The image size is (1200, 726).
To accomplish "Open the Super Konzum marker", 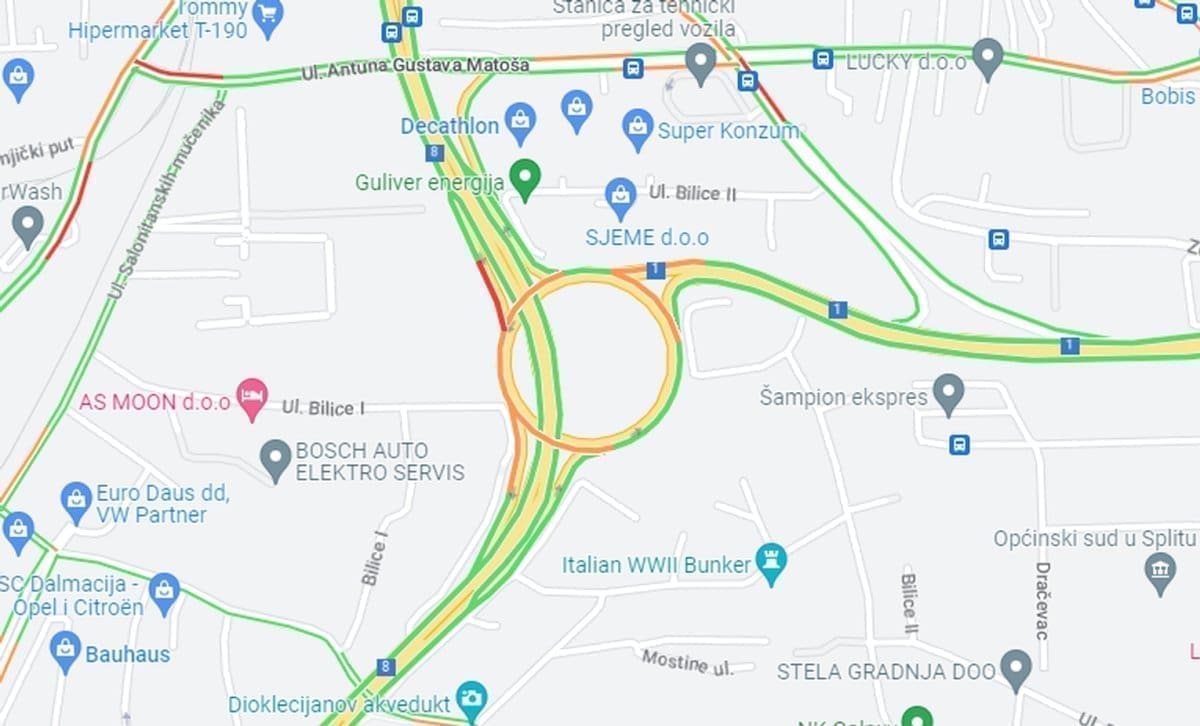I will pos(637,129).
